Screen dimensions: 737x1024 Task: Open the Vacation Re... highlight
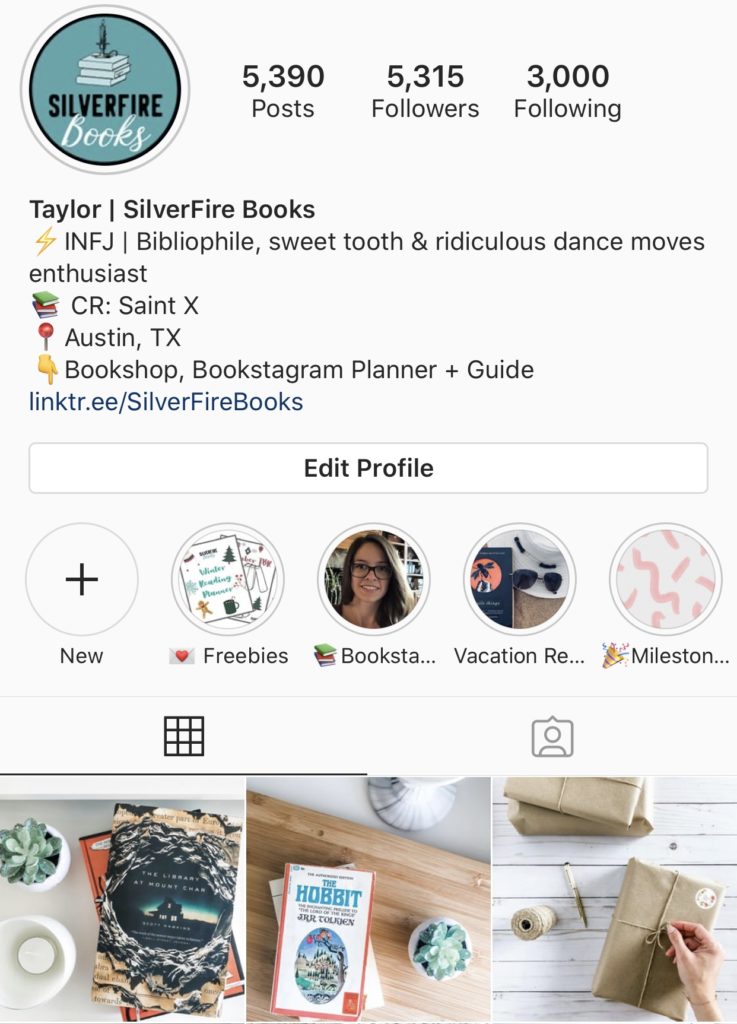(x=520, y=580)
